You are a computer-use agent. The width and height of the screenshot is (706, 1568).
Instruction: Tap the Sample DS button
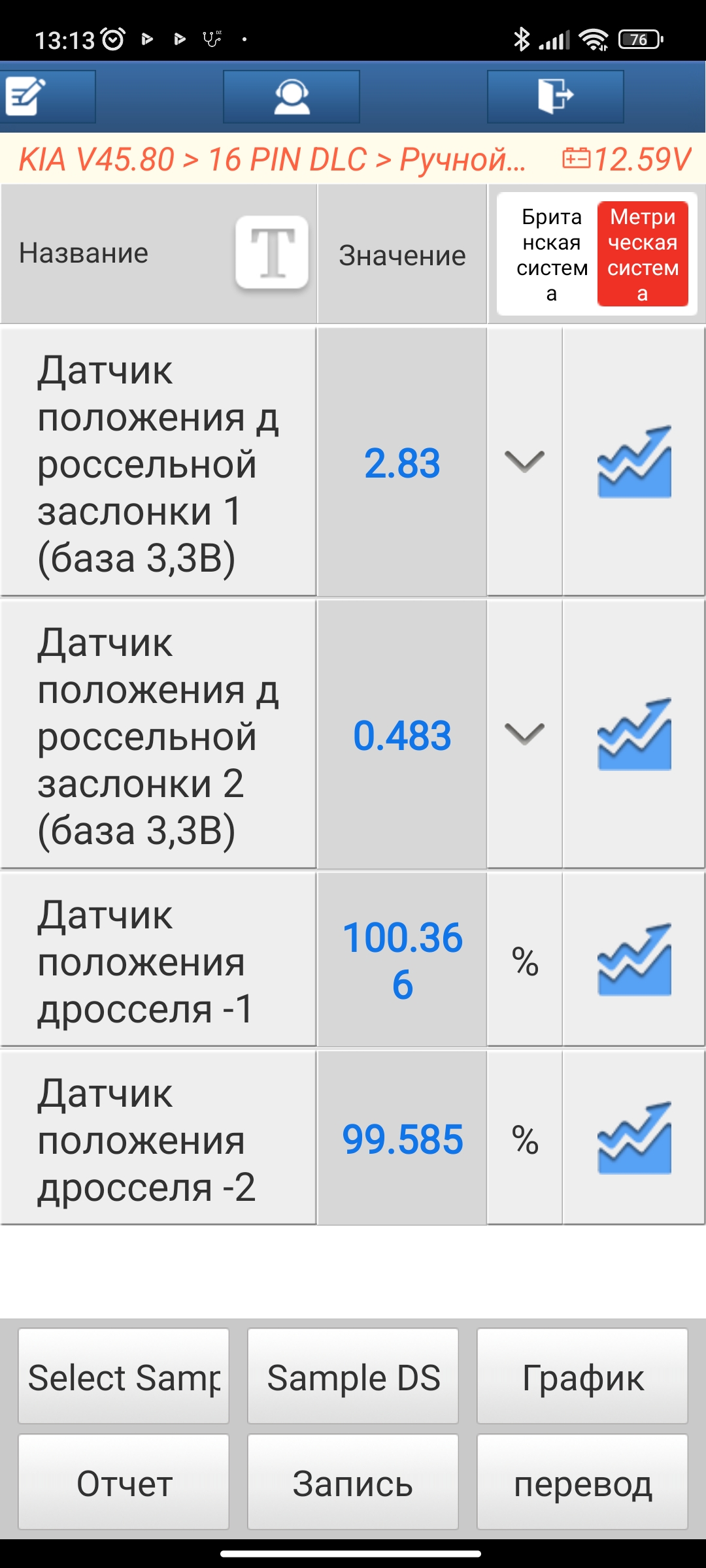(353, 1376)
